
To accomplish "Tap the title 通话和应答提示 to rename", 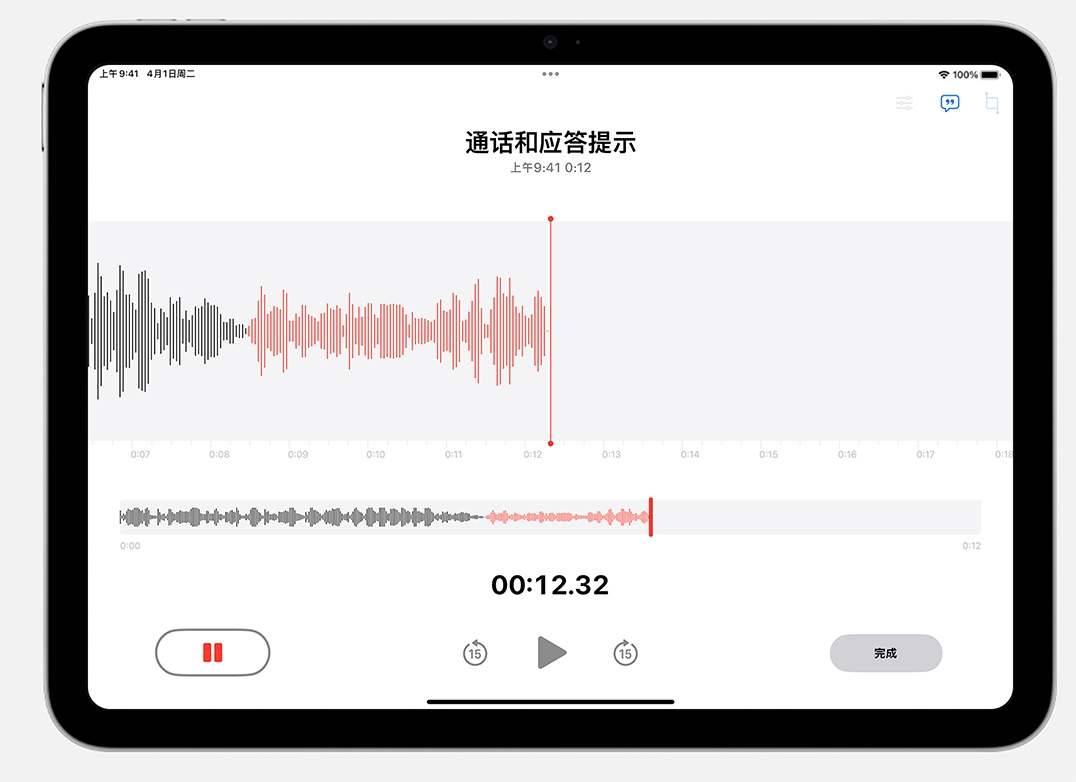I will (550, 142).
